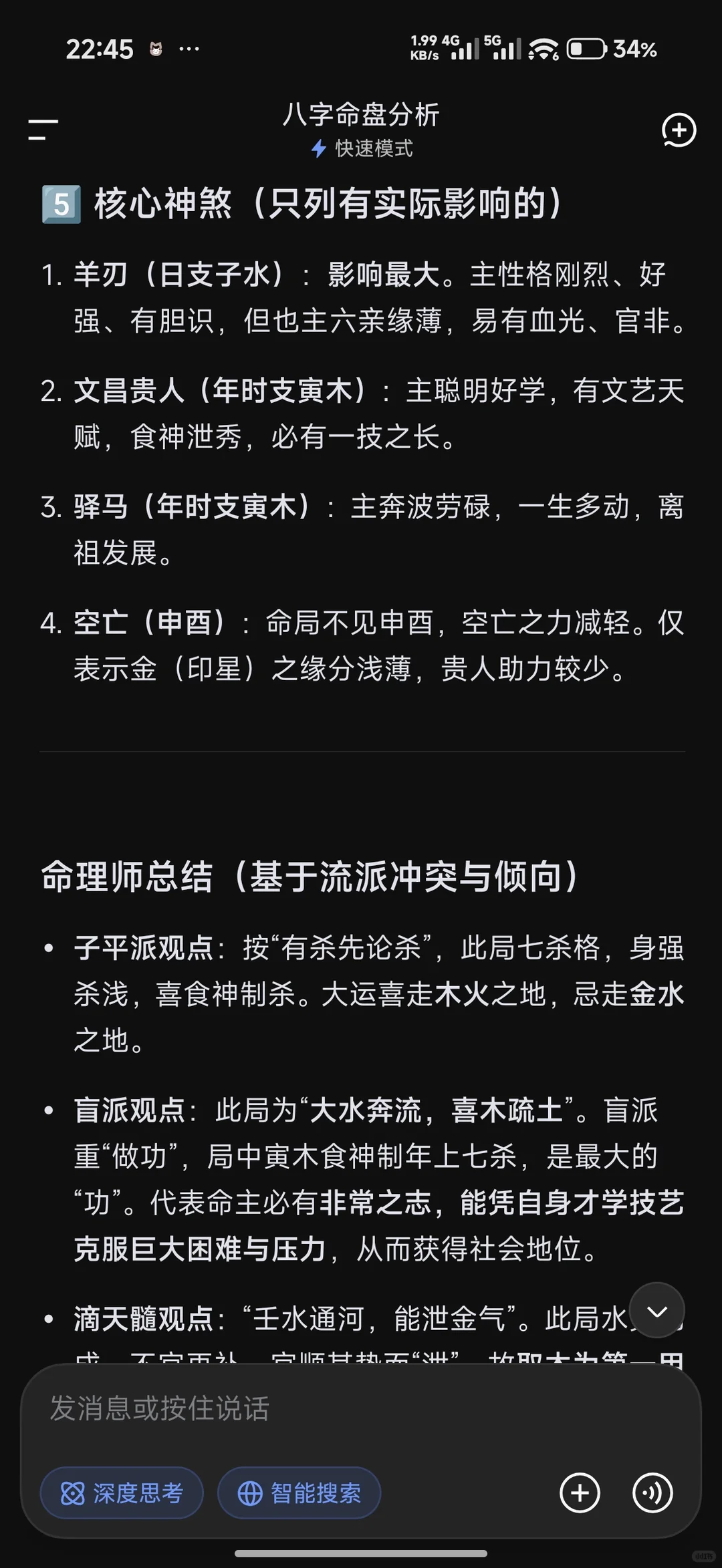Enable 深度思考 deep thinking mode
The image size is (722, 1568).
(x=122, y=1493)
